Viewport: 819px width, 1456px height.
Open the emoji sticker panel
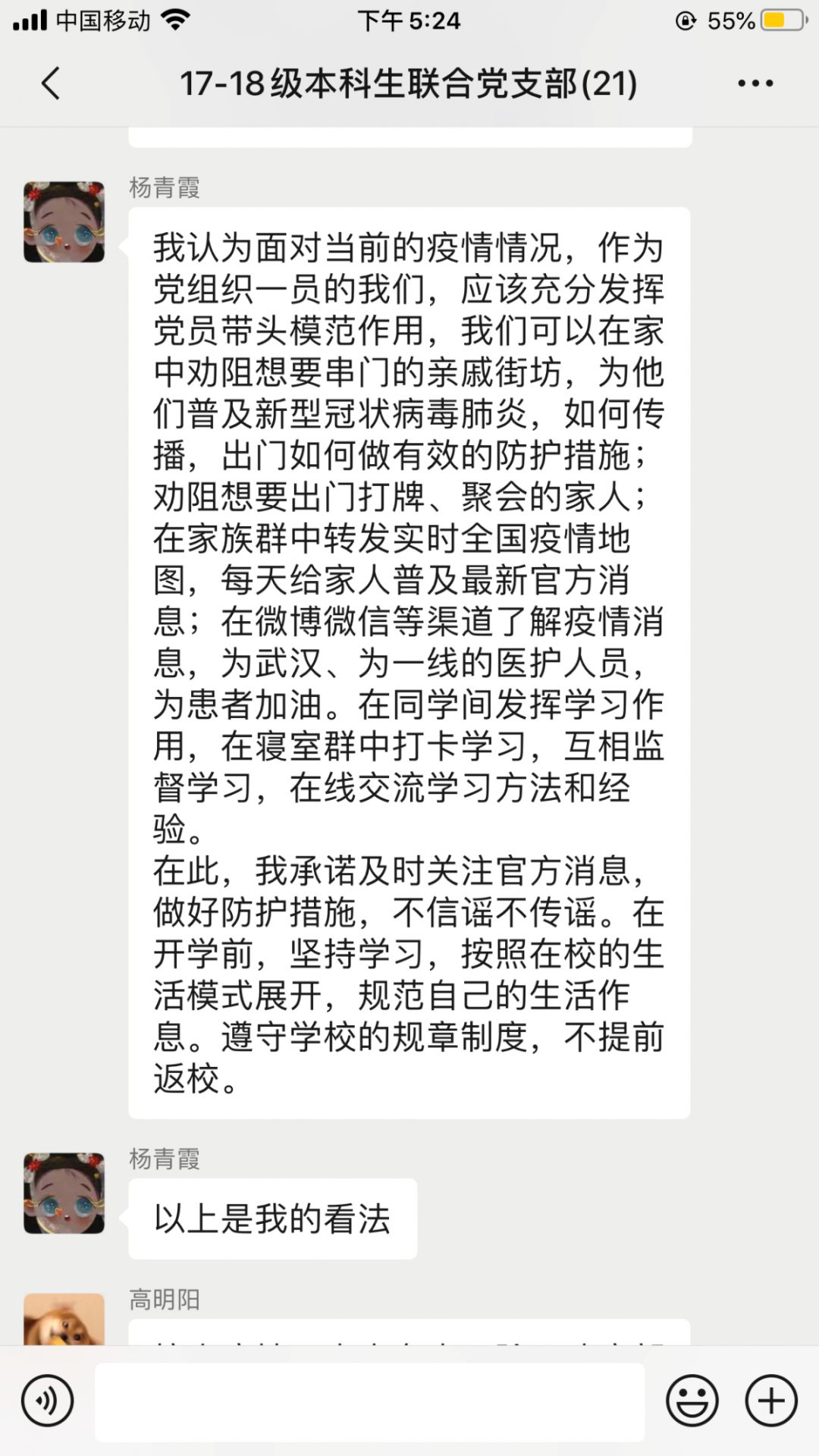(692, 1401)
